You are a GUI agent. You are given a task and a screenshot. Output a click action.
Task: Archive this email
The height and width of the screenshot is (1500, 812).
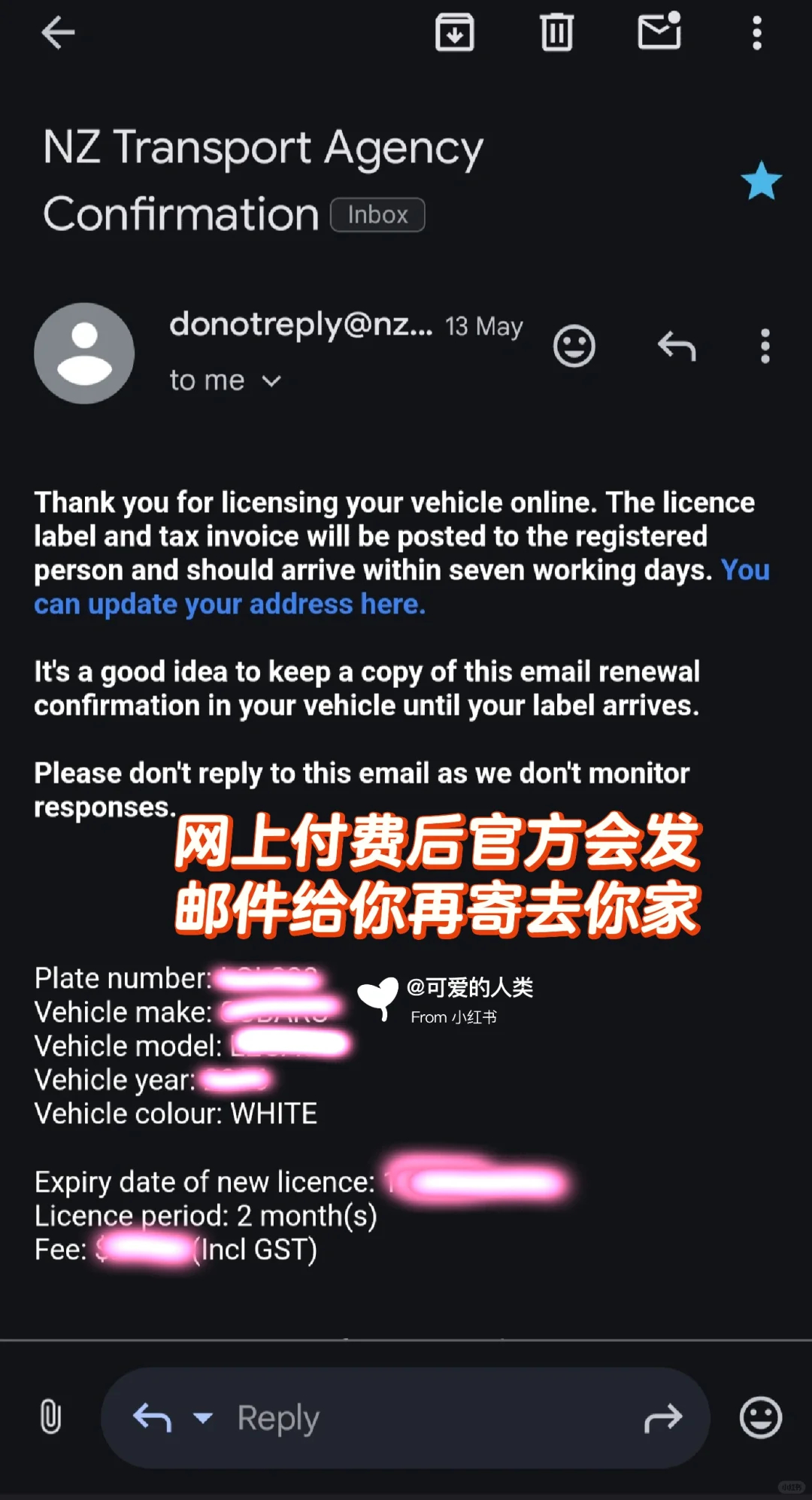pyautogui.click(x=455, y=33)
